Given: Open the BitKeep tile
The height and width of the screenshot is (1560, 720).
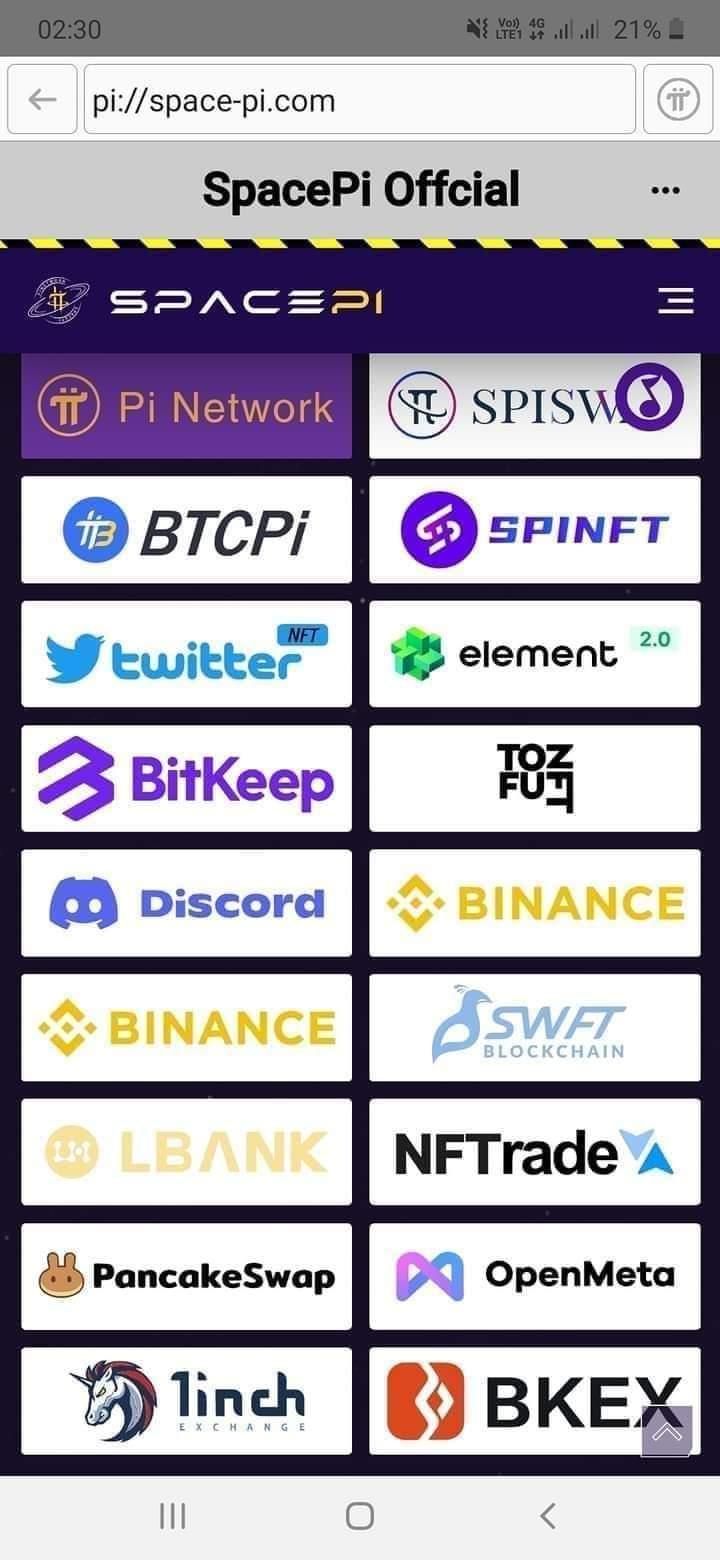Looking at the screenshot, I should click(186, 778).
